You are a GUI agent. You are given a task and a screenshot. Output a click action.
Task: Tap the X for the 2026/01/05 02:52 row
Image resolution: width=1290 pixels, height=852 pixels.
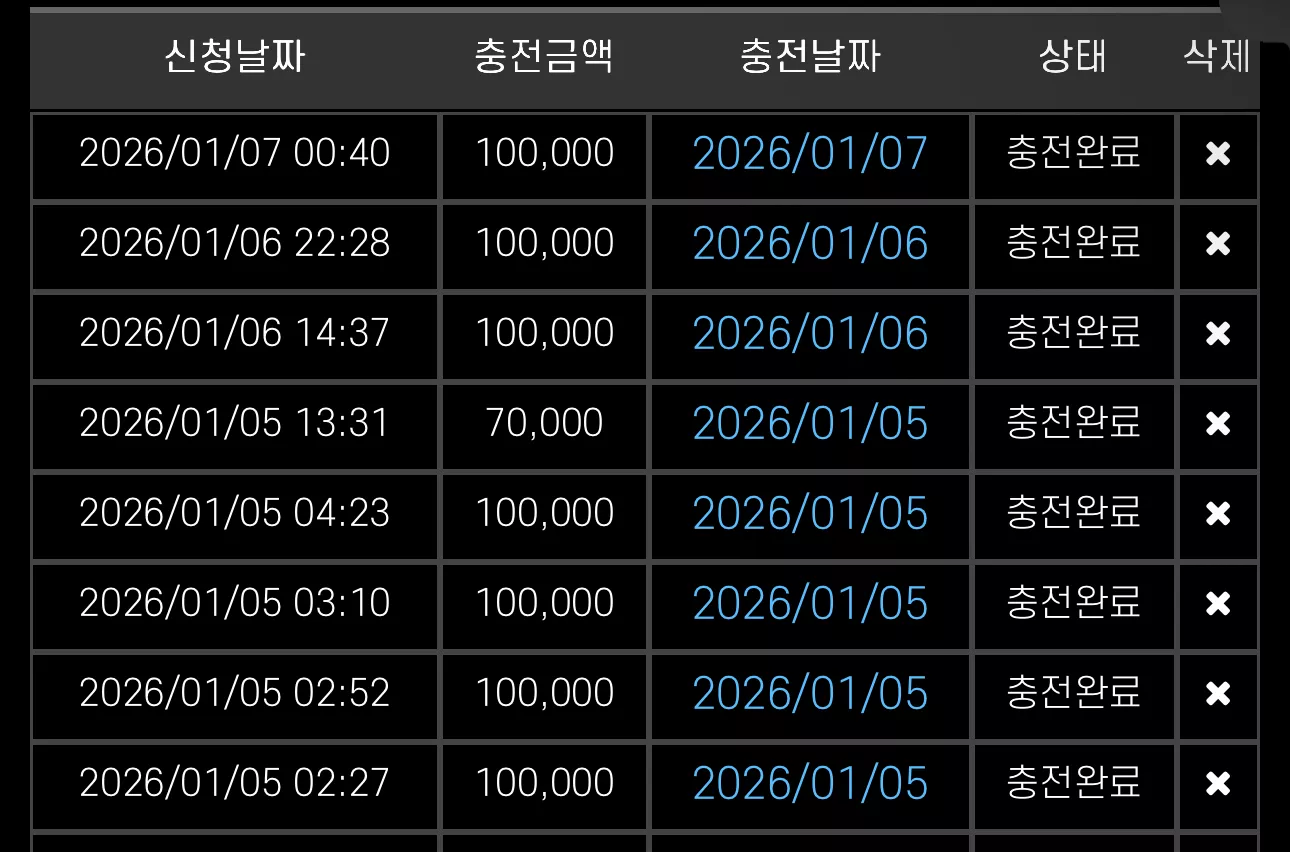pyautogui.click(x=1218, y=694)
